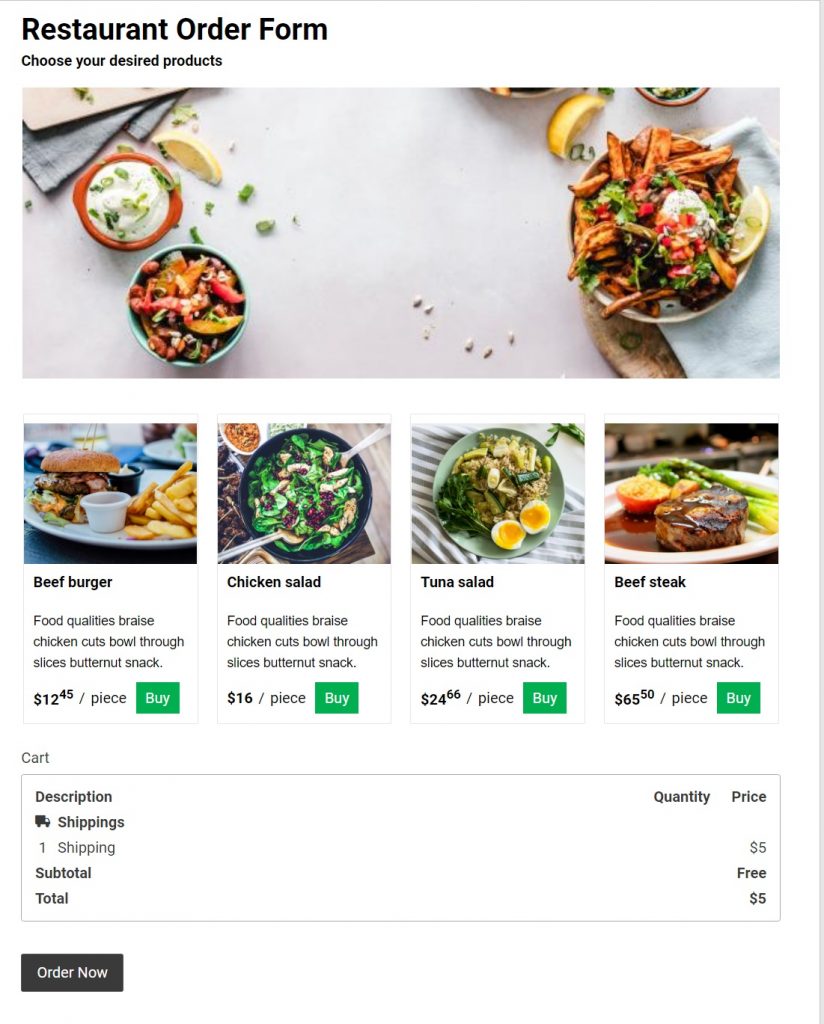Open the Tuna salad product photo

[497, 491]
